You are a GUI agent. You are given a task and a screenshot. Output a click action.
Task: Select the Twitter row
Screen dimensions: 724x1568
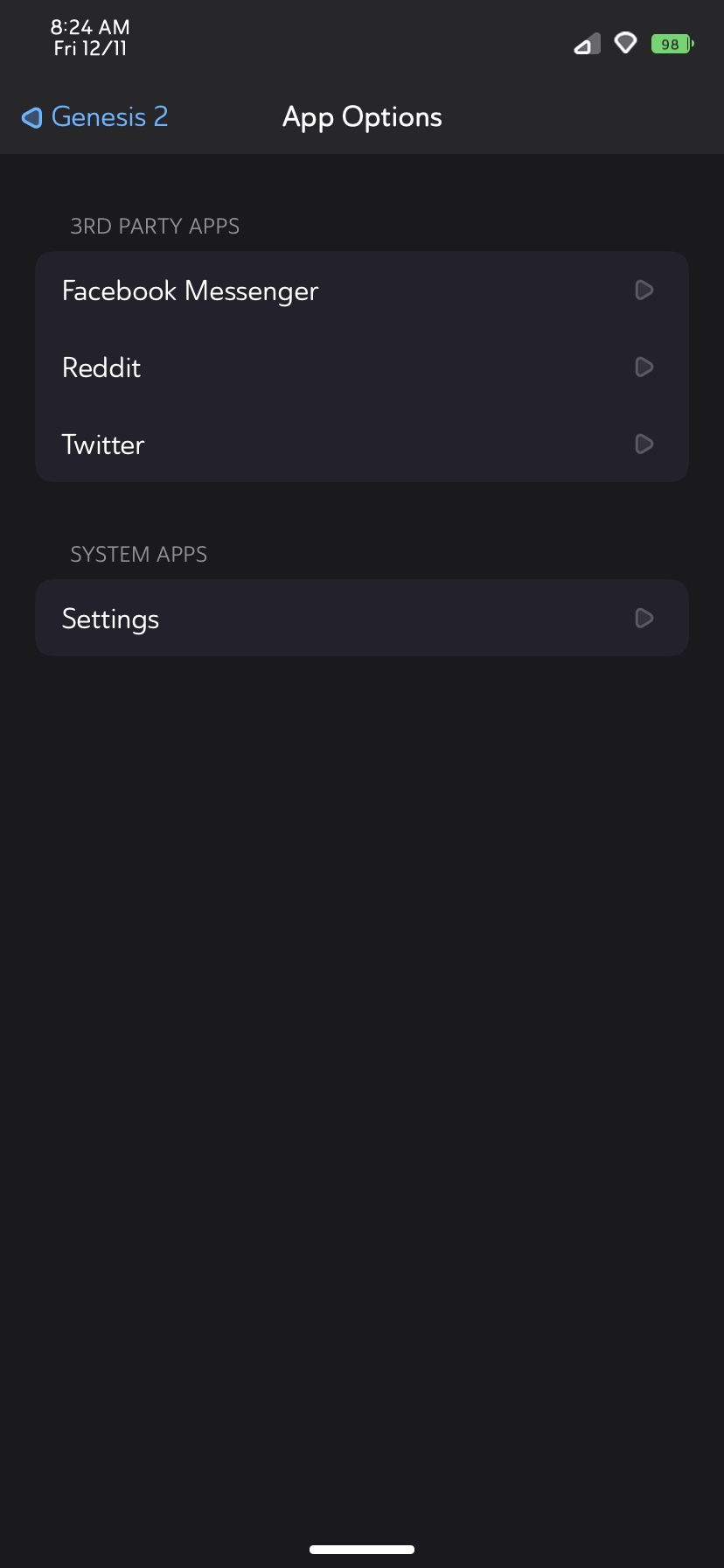point(362,444)
